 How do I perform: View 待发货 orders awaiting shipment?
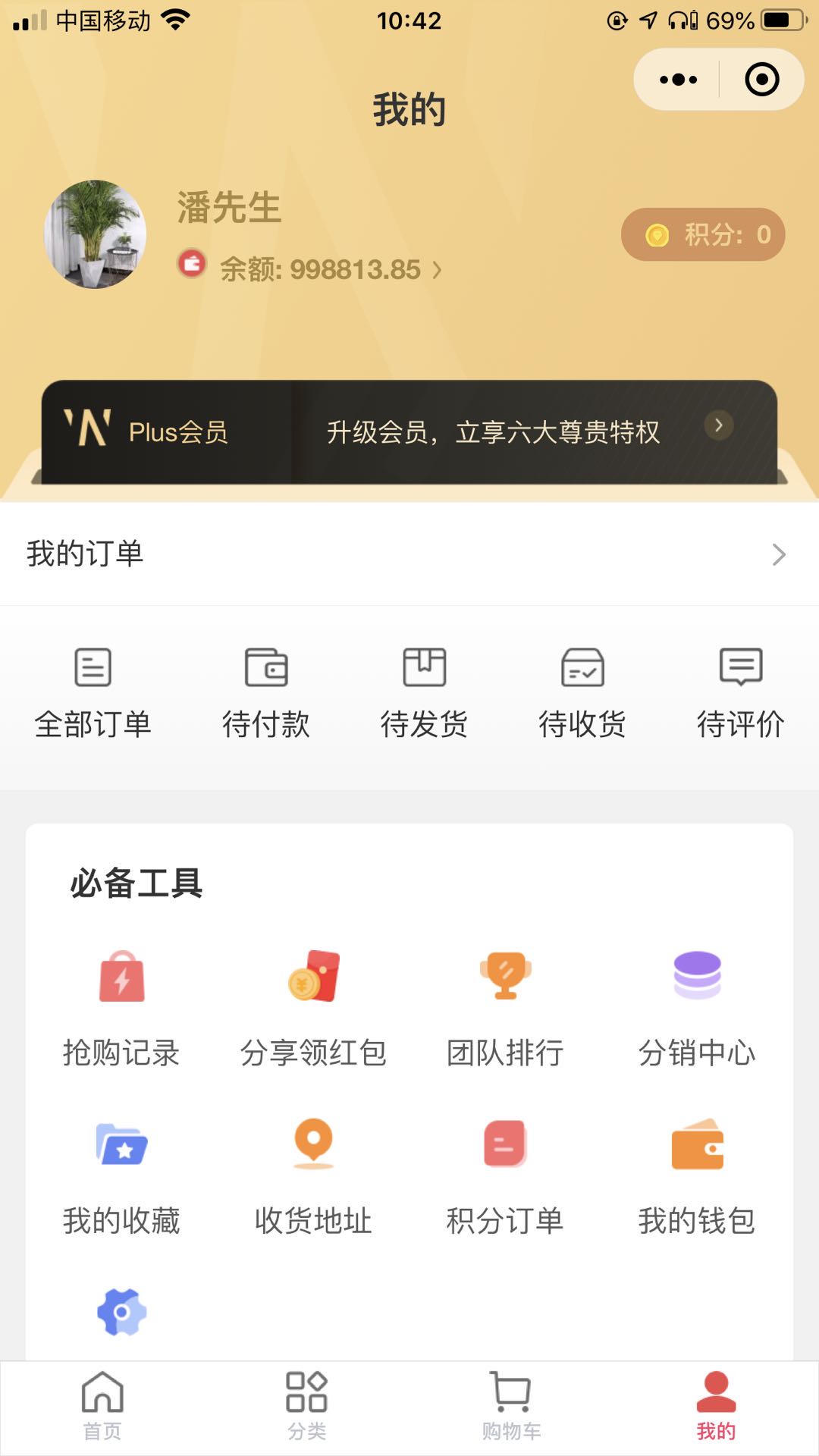[x=424, y=692]
